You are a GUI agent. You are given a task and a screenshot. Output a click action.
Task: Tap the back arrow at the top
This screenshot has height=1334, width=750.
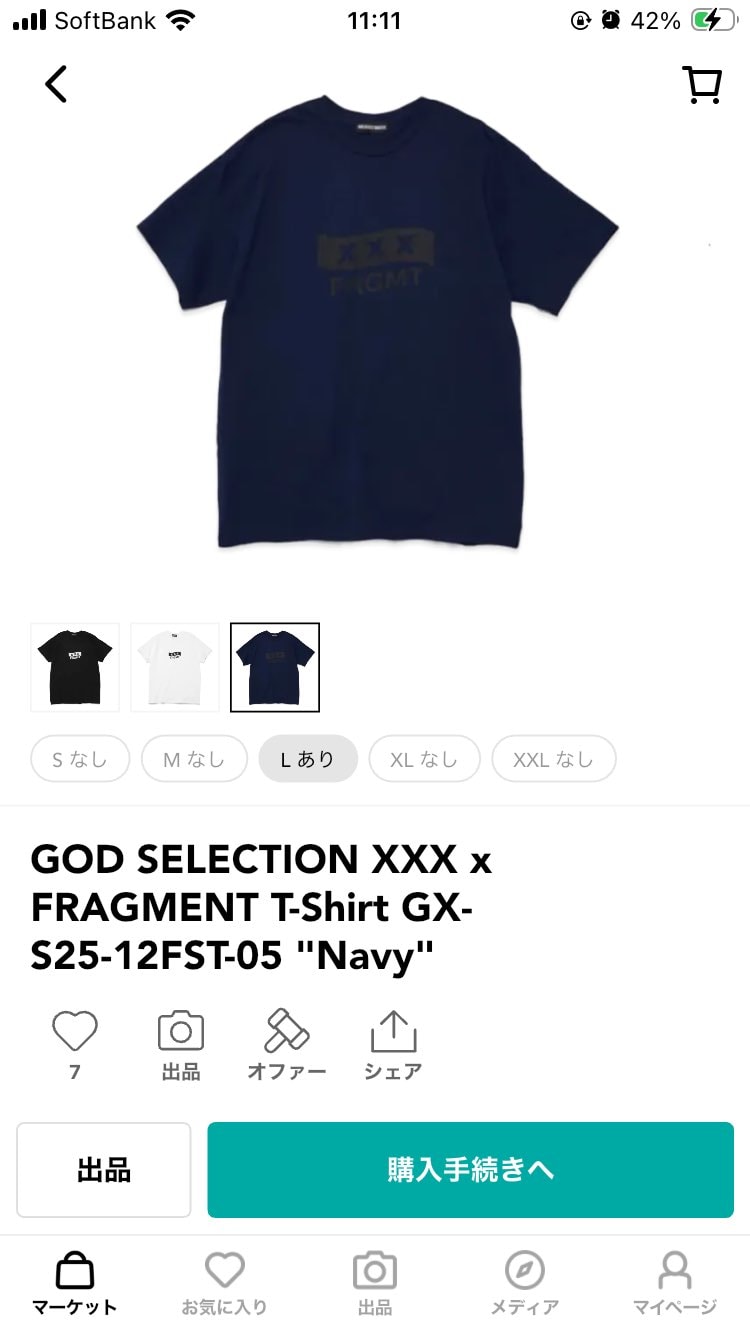click(x=55, y=84)
